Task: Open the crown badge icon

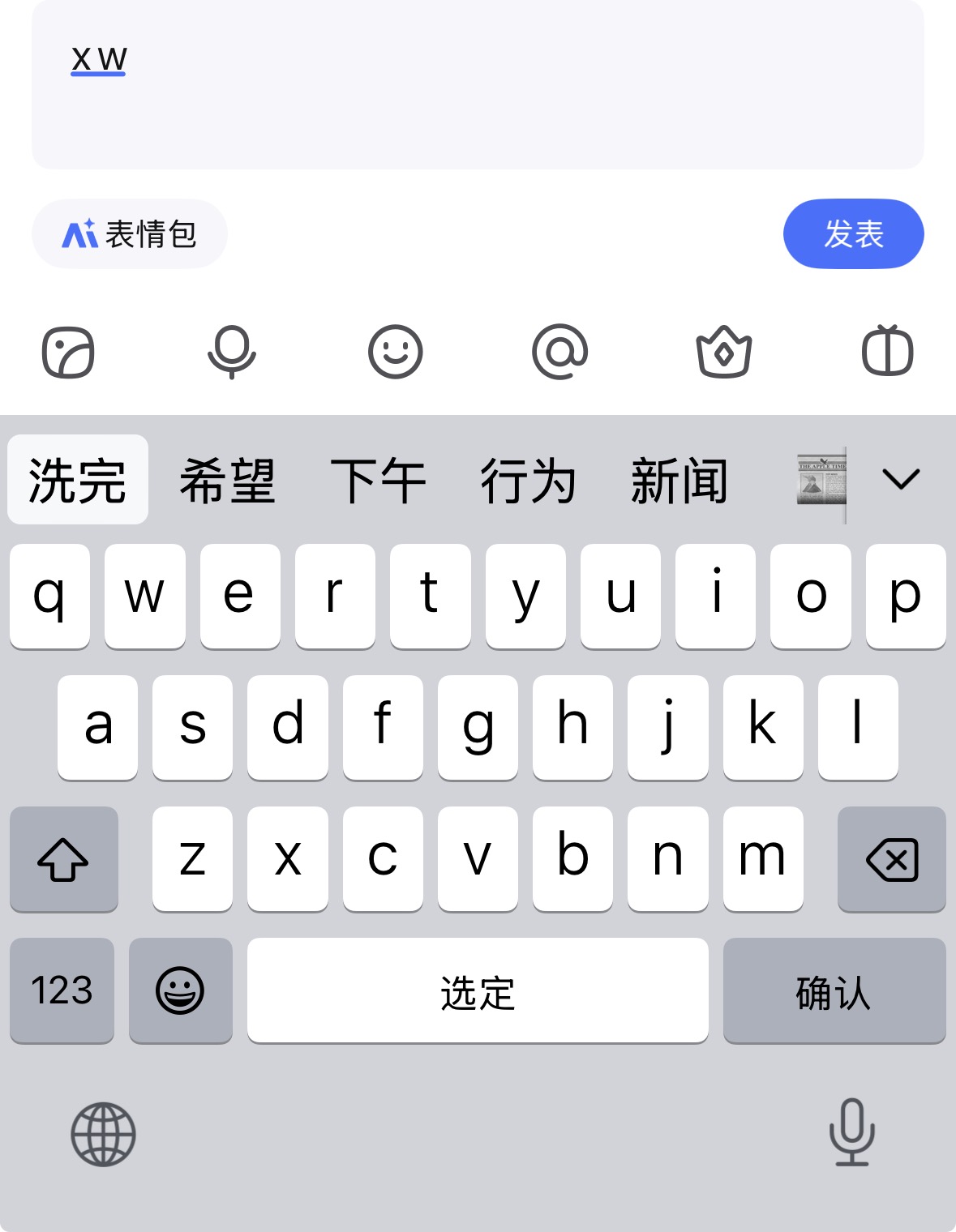Action: coord(724,352)
